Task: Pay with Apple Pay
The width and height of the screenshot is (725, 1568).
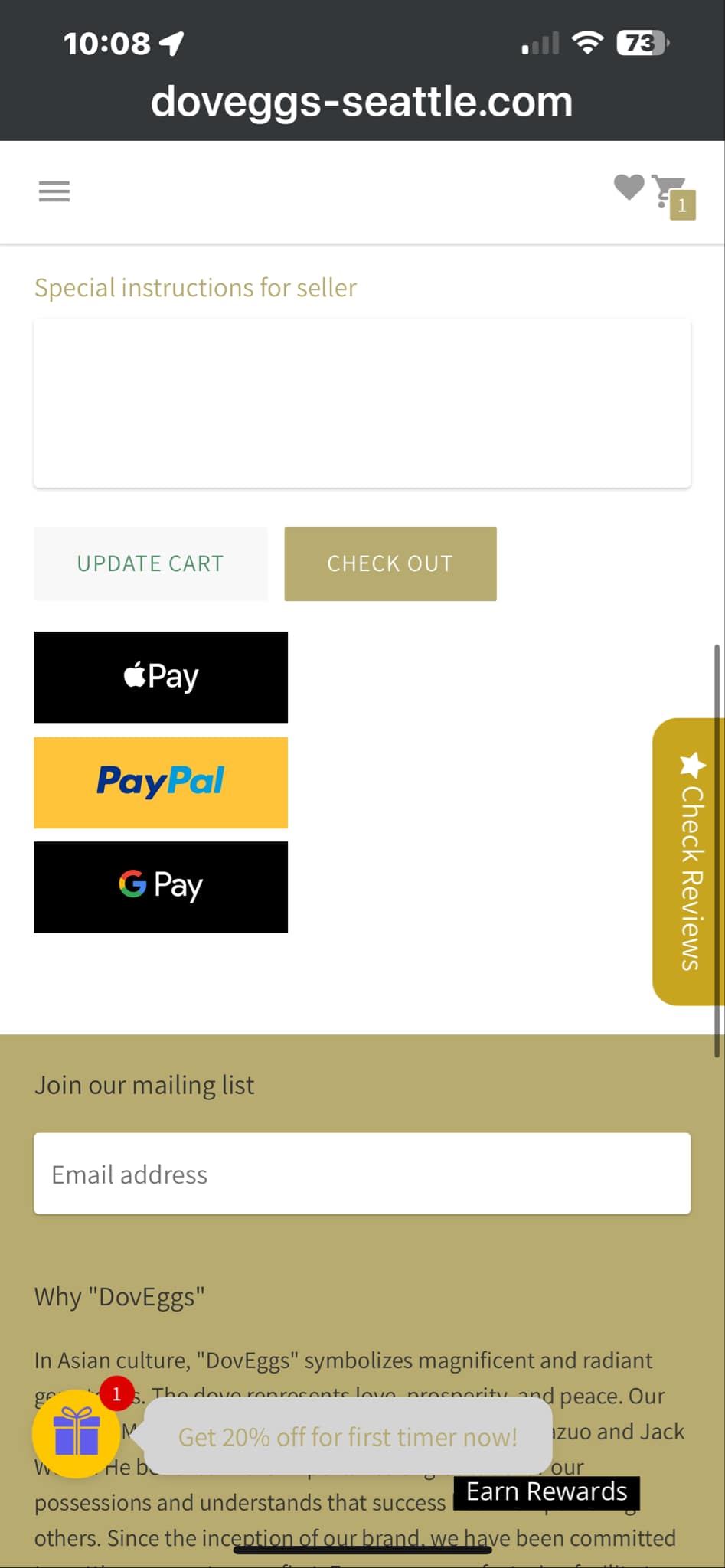Action: pyautogui.click(x=161, y=677)
